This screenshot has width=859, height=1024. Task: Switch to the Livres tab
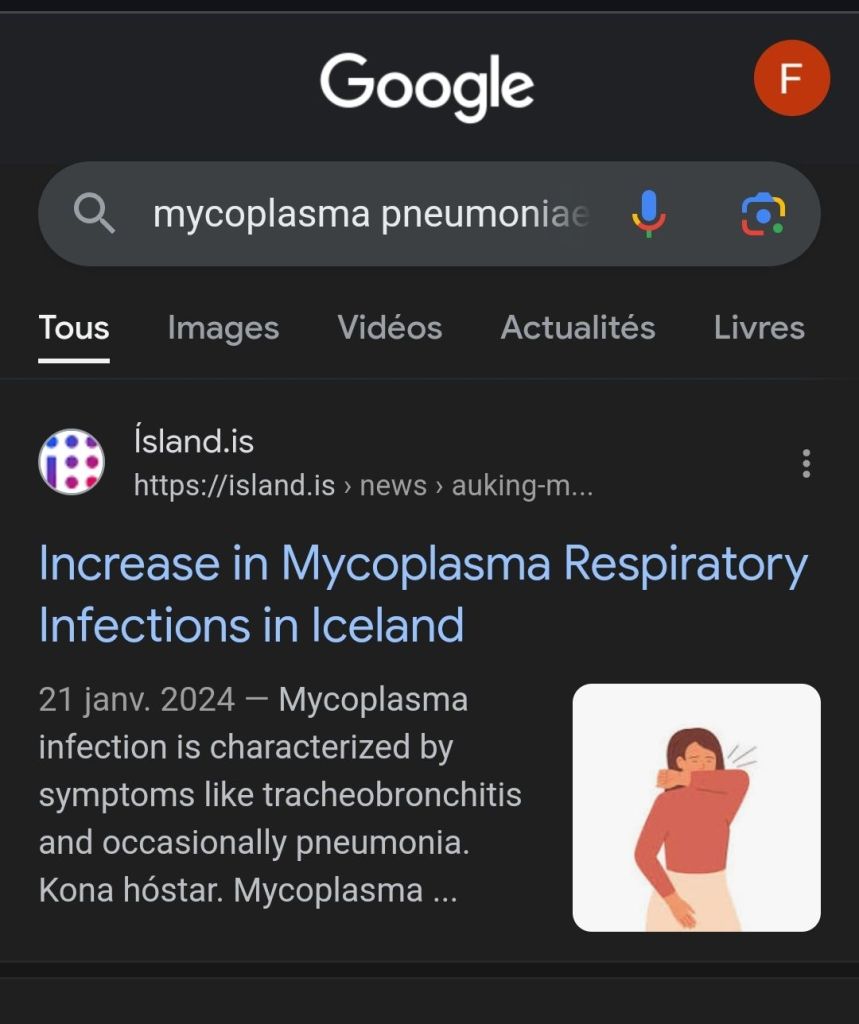tap(759, 328)
